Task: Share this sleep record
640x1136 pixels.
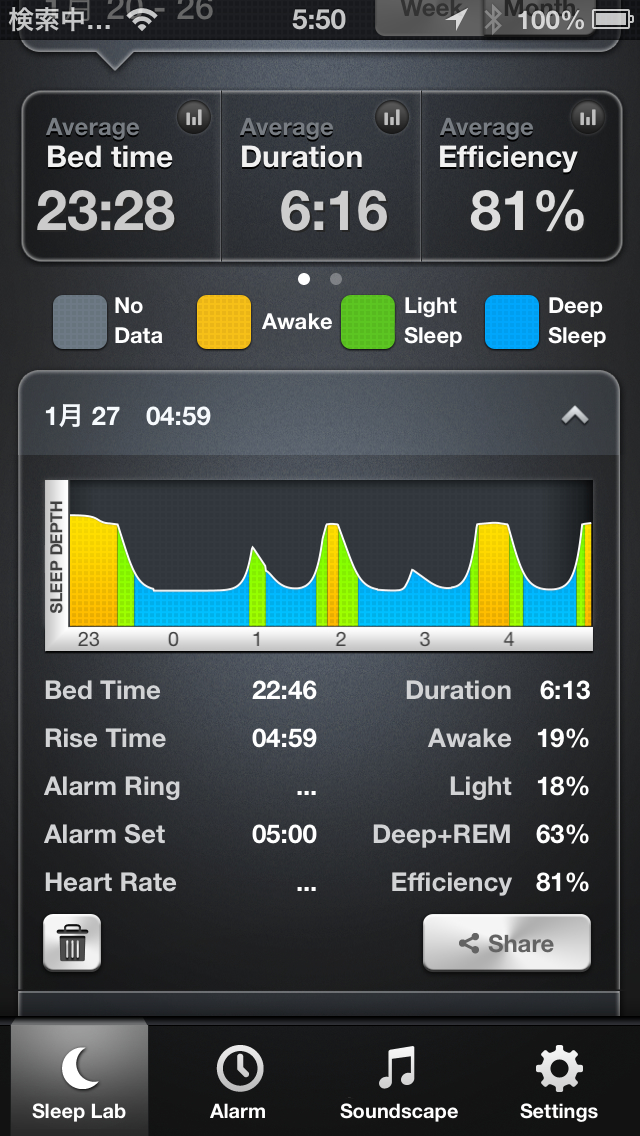Action: [506, 943]
